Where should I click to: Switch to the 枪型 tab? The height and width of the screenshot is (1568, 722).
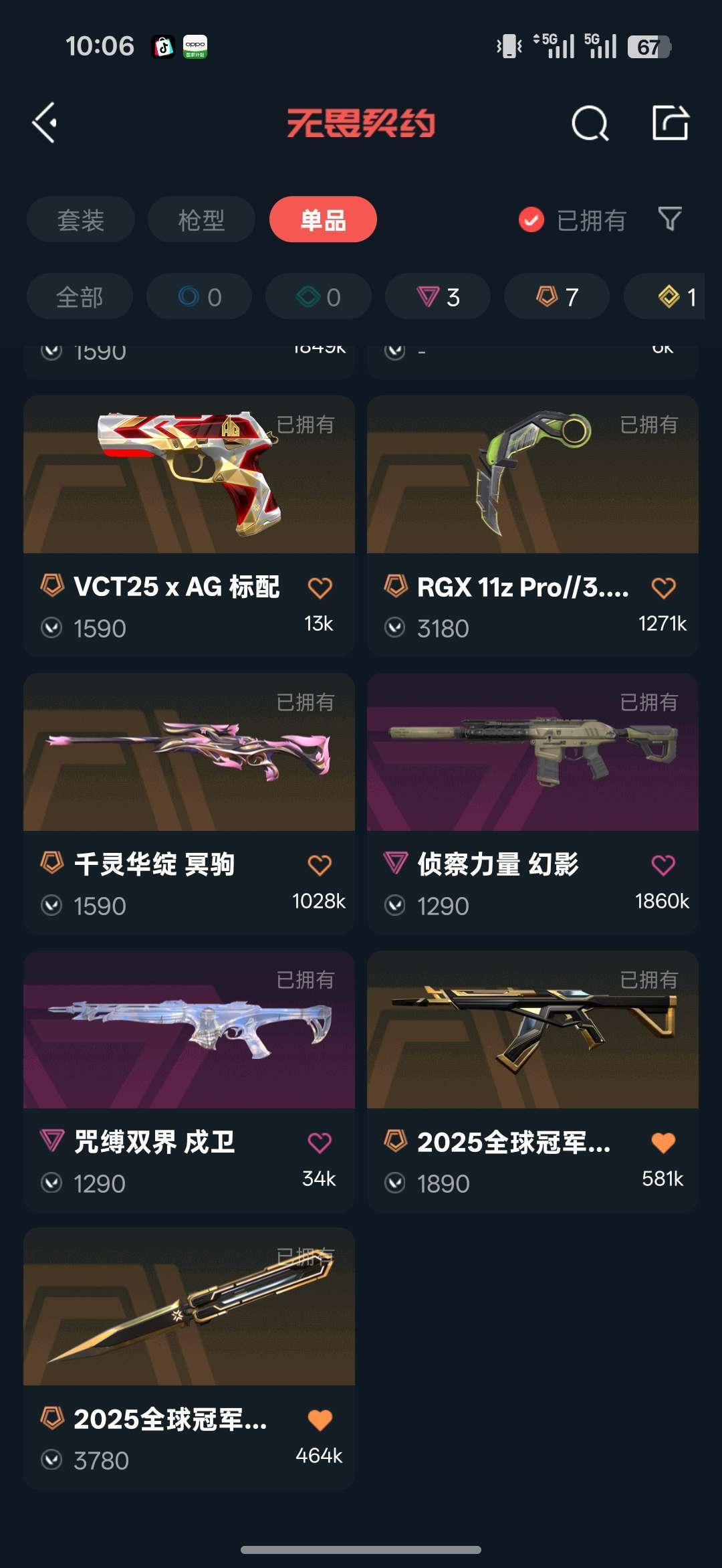point(201,220)
